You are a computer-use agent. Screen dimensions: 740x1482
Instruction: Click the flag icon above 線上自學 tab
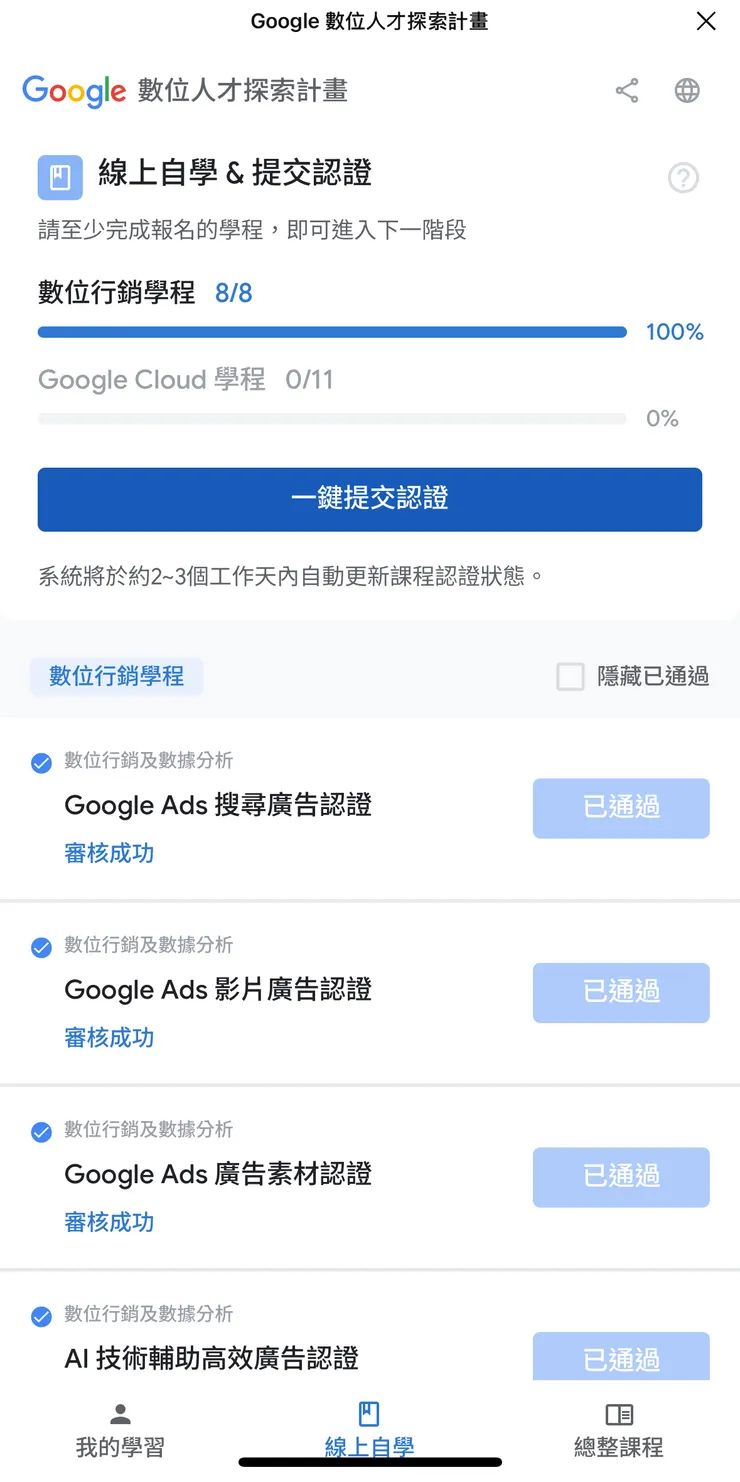(x=369, y=1414)
